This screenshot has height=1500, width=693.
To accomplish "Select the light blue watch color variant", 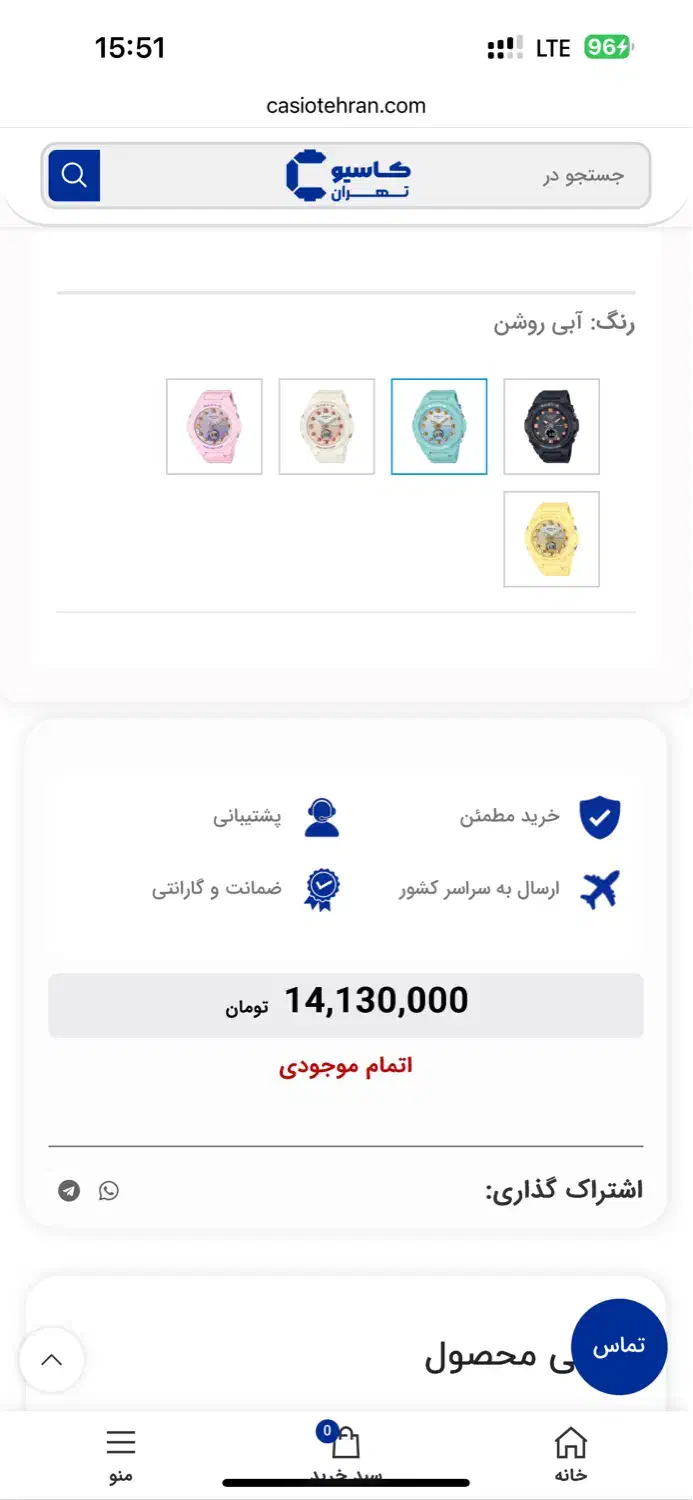I will click(x=439, y=426).
